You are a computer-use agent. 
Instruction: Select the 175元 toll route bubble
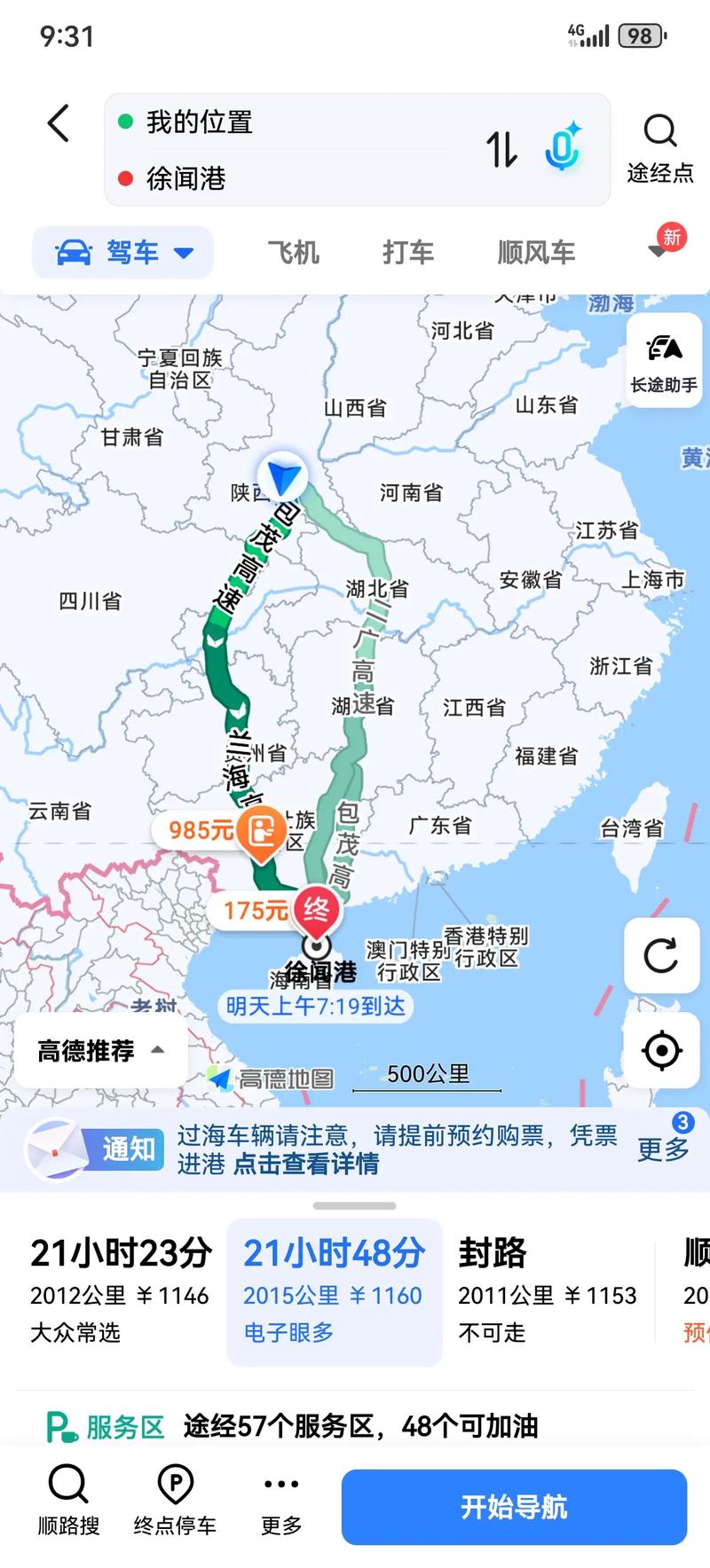coord(256,908)
